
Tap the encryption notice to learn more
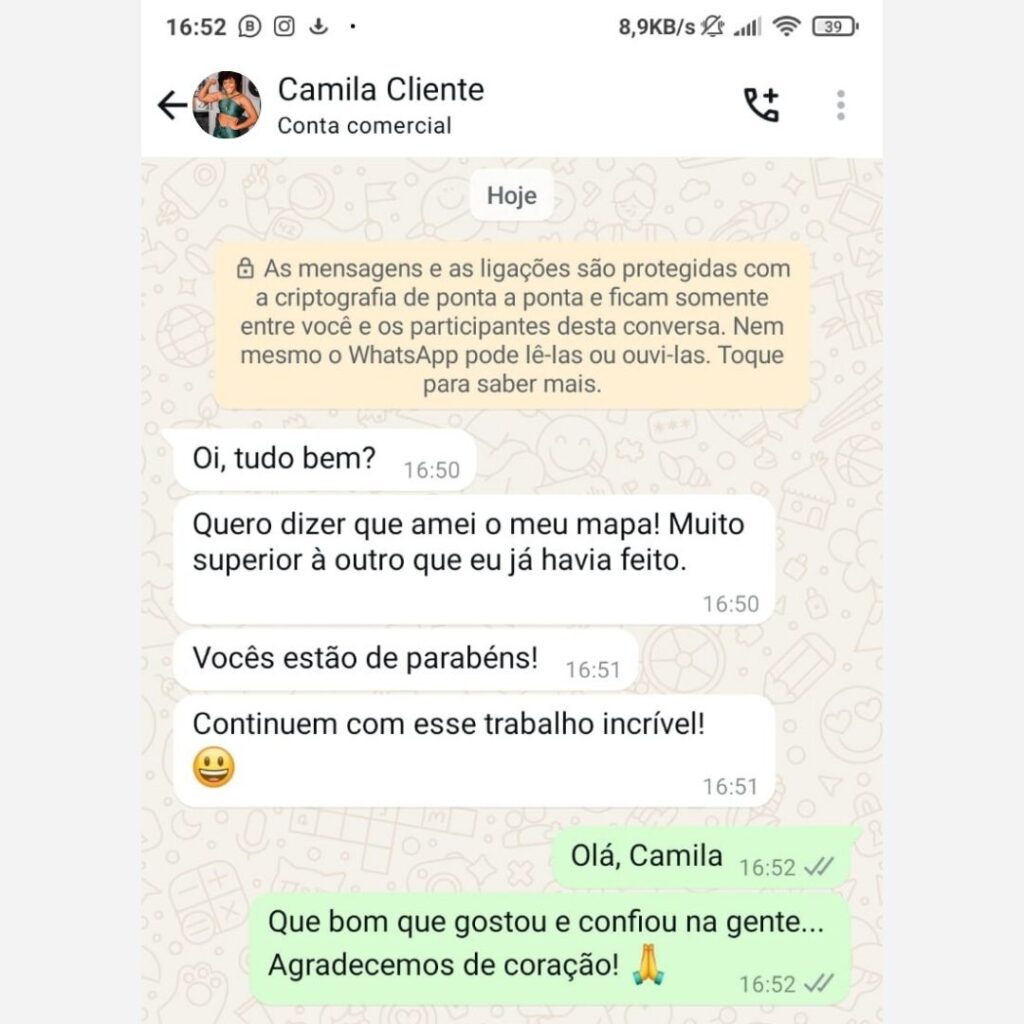[x=512, y=326]
